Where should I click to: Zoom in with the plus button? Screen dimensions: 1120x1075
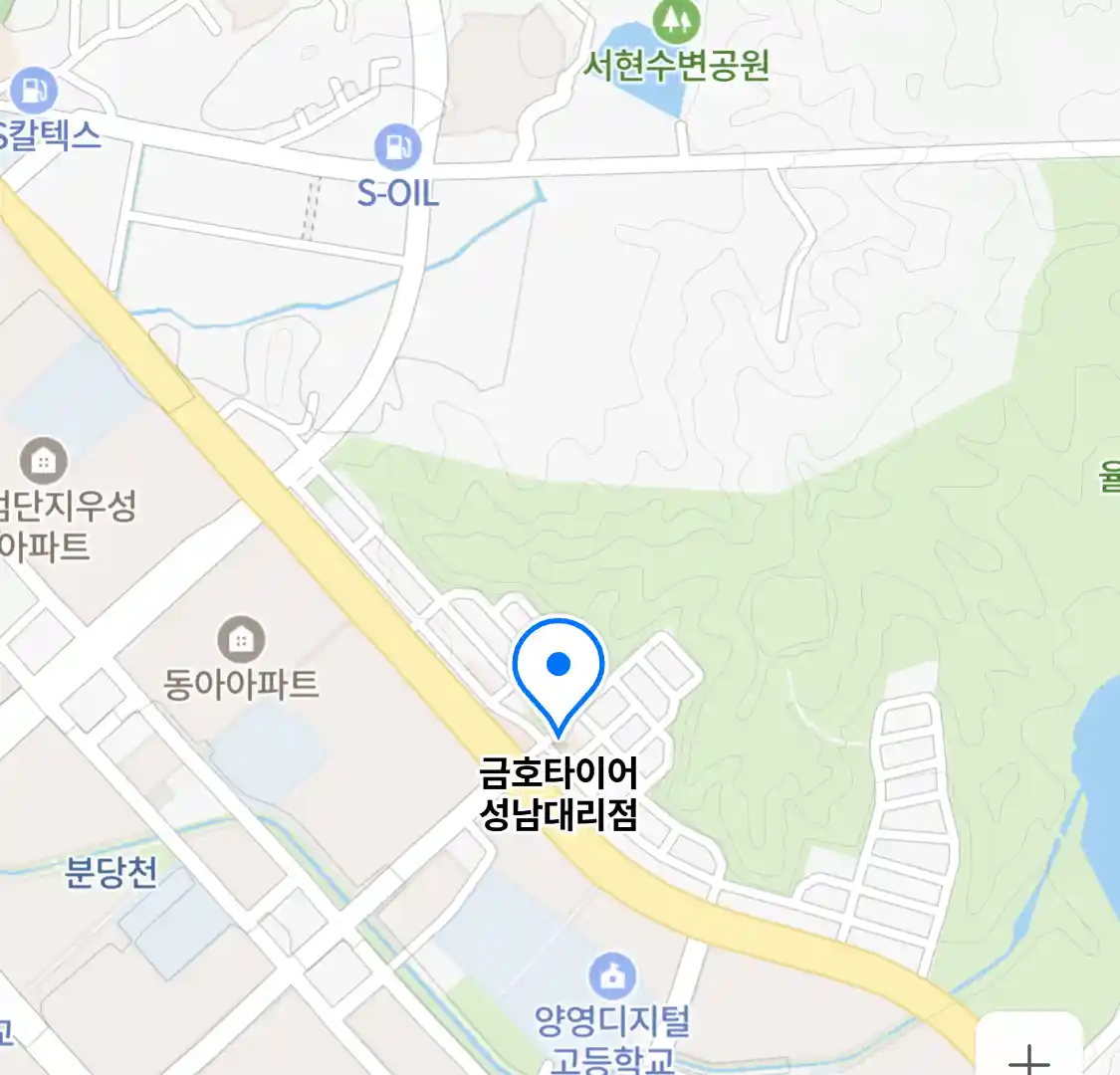(x=1029, y=1055)
